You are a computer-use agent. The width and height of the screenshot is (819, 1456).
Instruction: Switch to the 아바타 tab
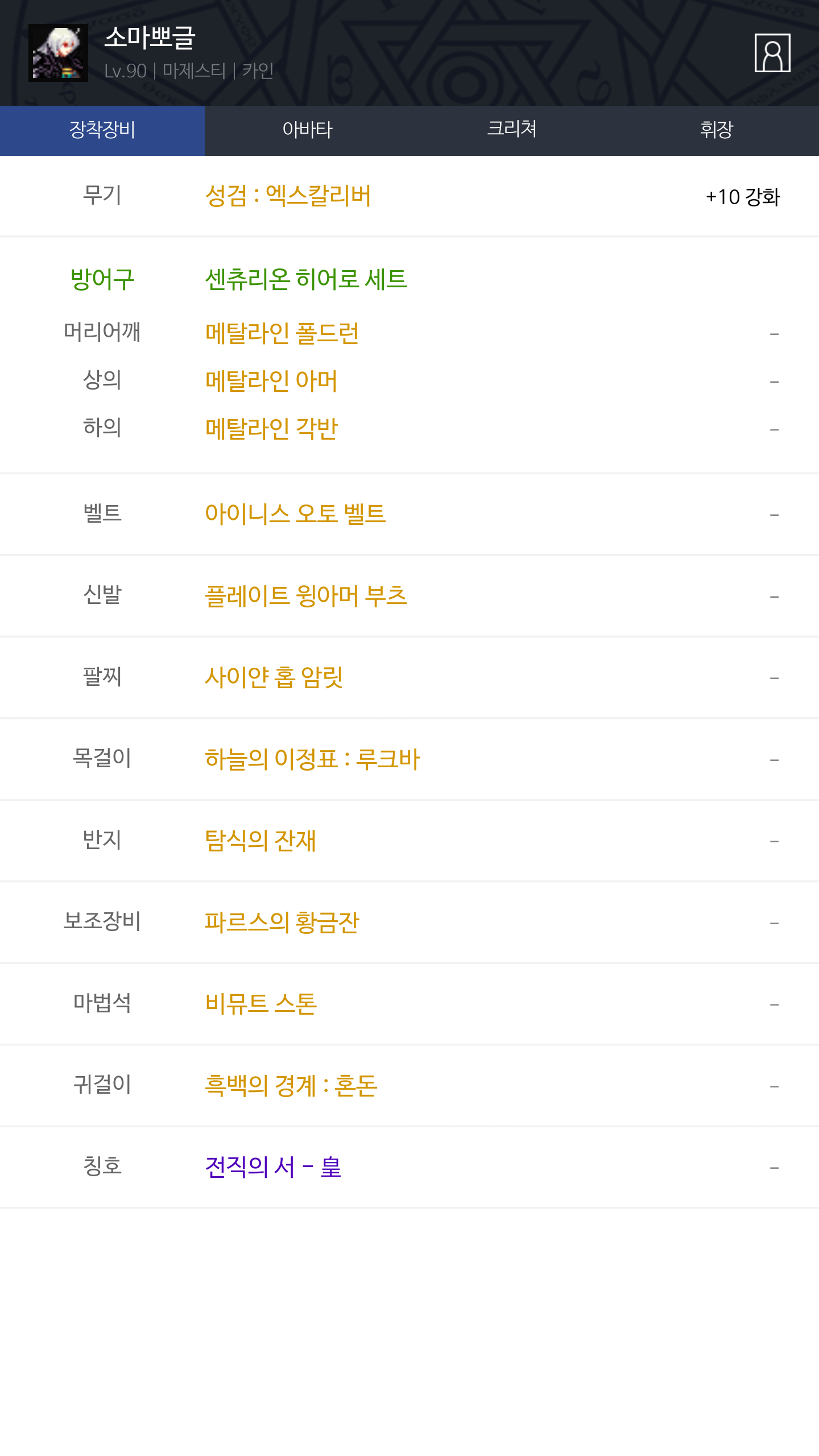[x=307, y=130]
